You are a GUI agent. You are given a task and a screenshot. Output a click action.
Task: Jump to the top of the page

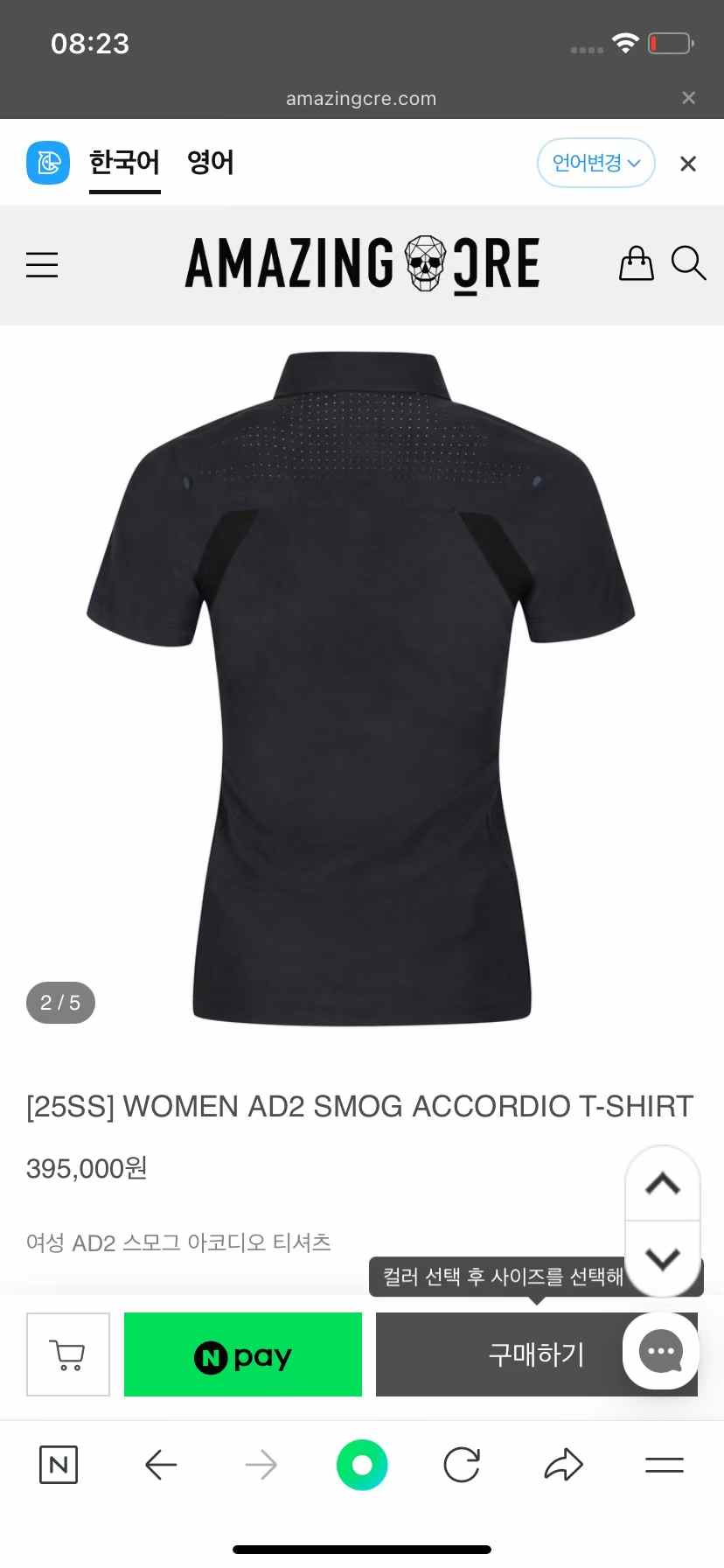pos(663,1183)
